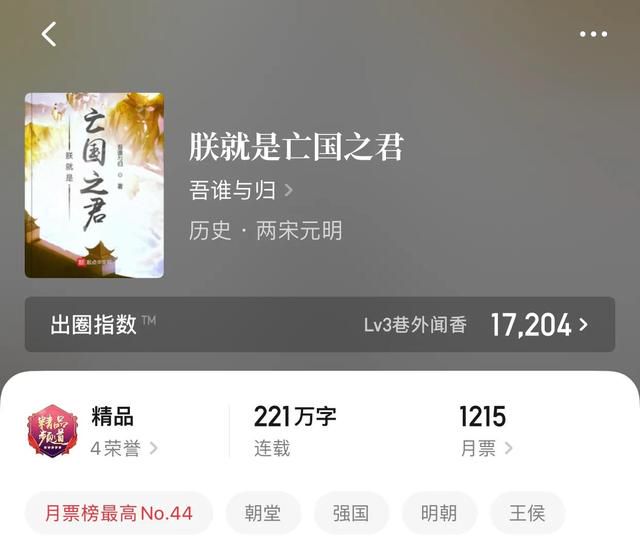View the 4荣誉 honors details

click(x=124, y=448)
